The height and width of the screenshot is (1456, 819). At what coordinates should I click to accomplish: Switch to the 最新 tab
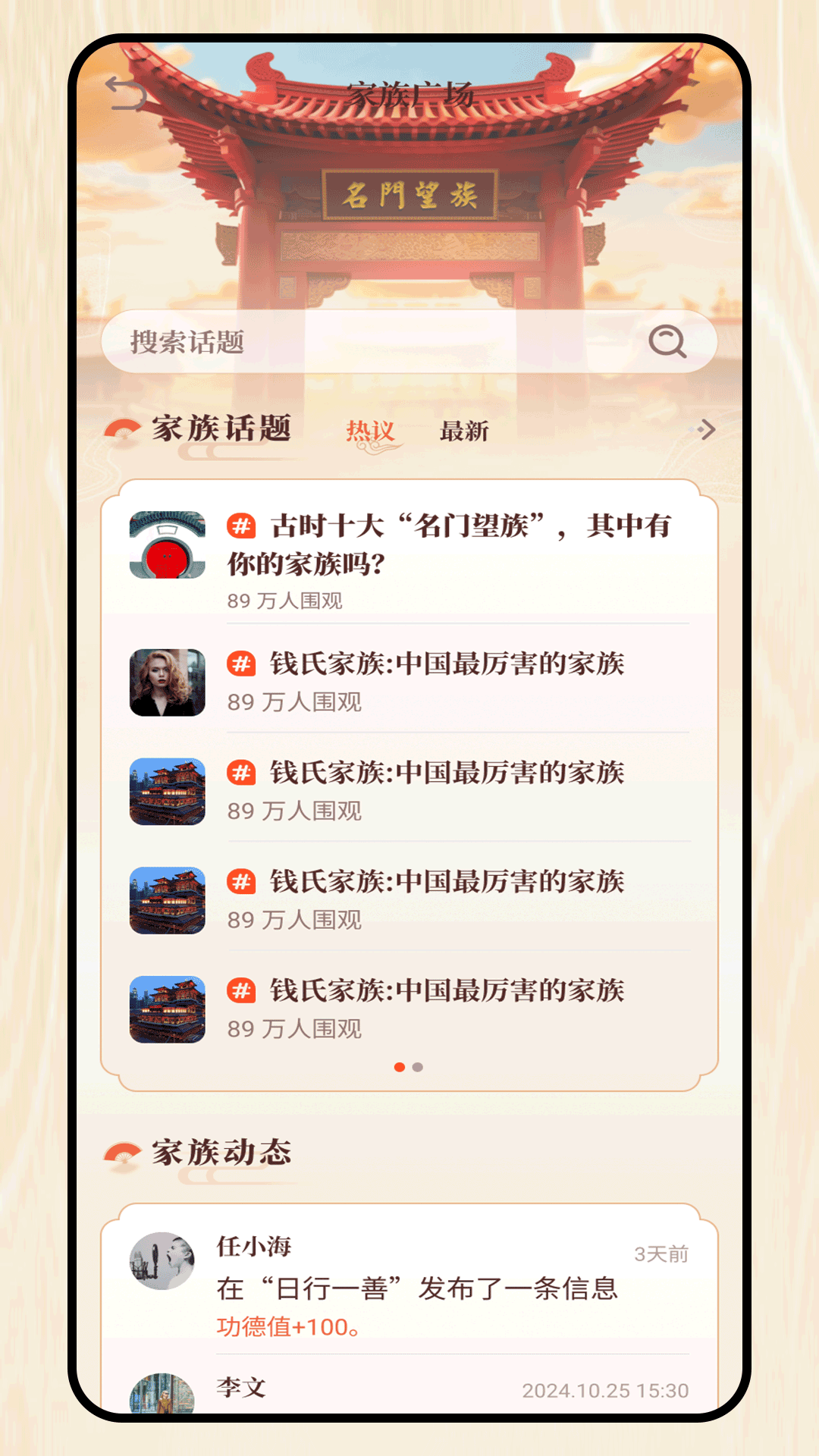[464, 431]
